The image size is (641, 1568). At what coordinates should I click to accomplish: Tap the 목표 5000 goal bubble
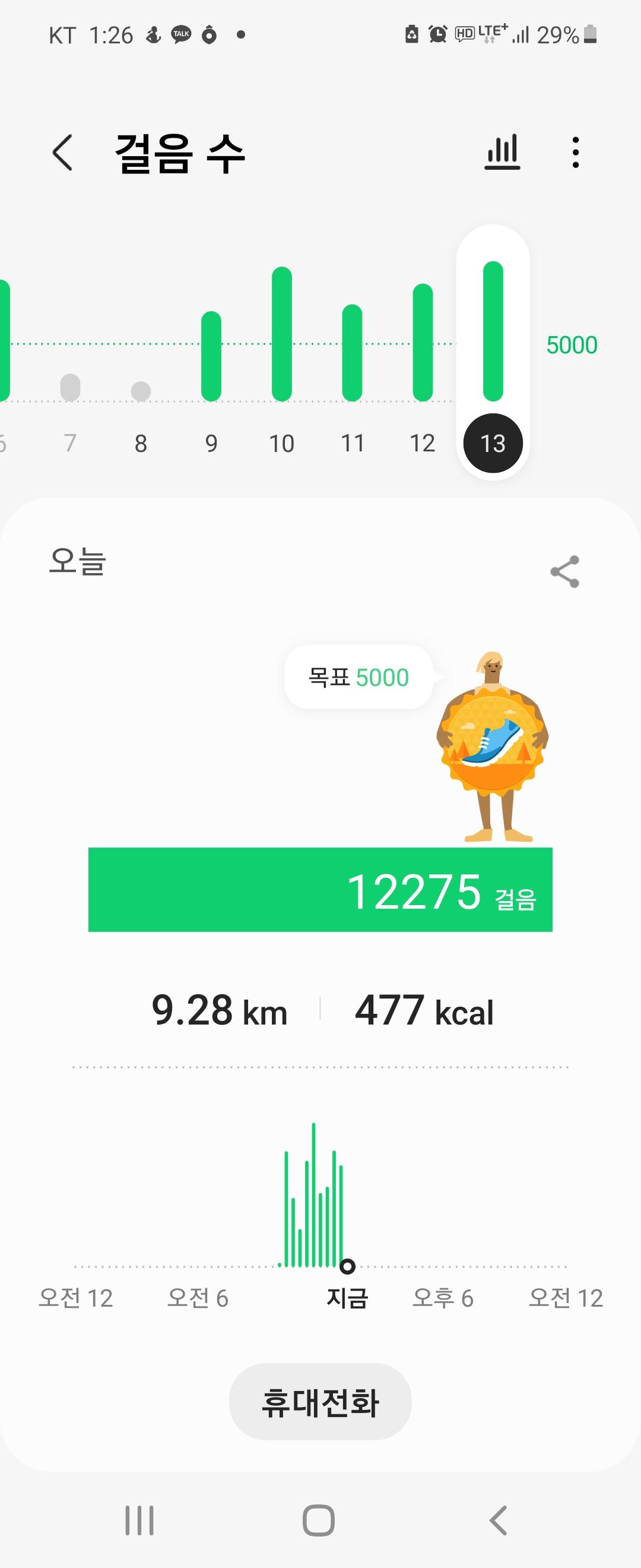tap(359, 677)
